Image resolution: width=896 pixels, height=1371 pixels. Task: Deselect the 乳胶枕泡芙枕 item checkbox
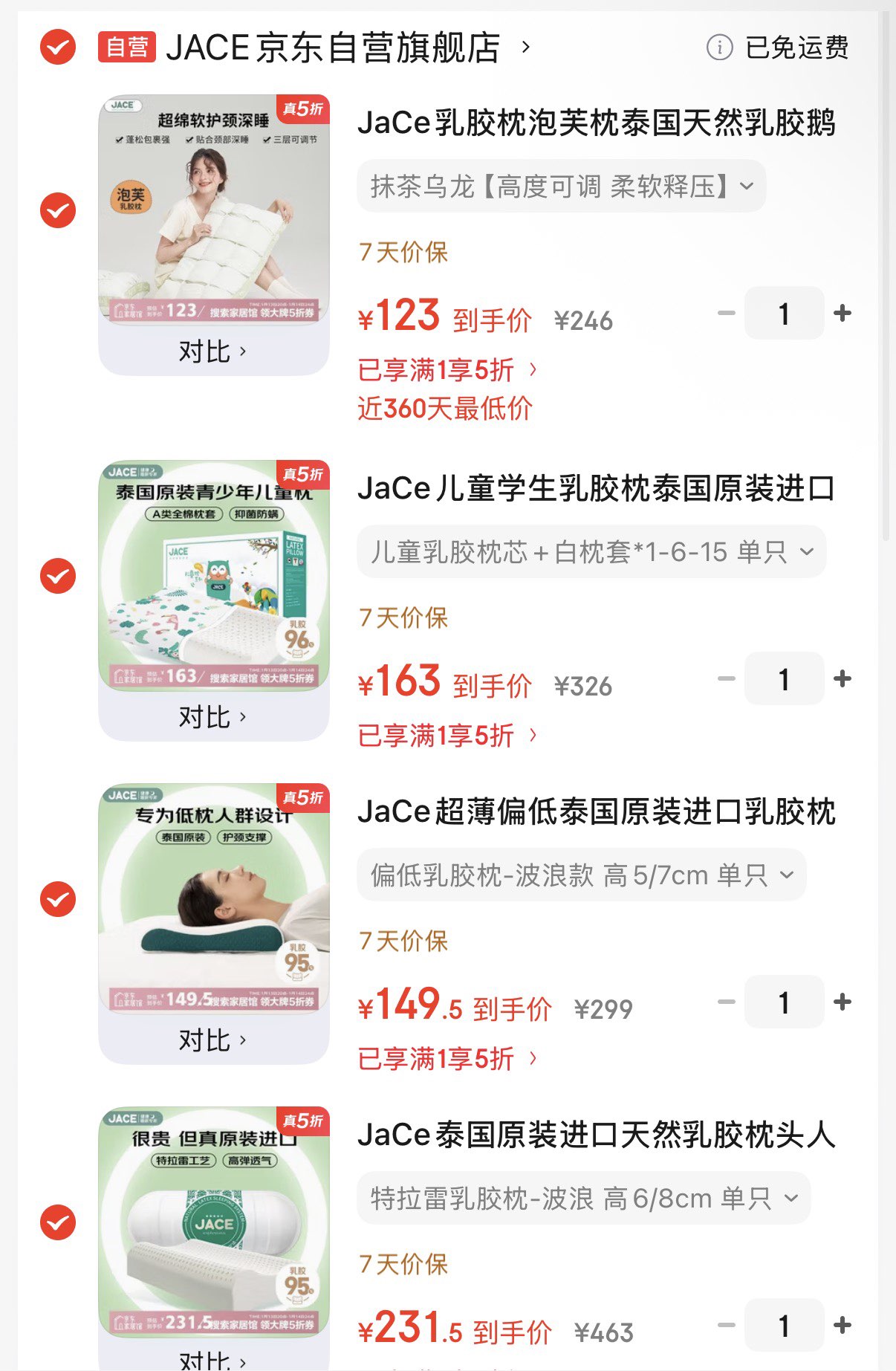(x=58, y=210)
